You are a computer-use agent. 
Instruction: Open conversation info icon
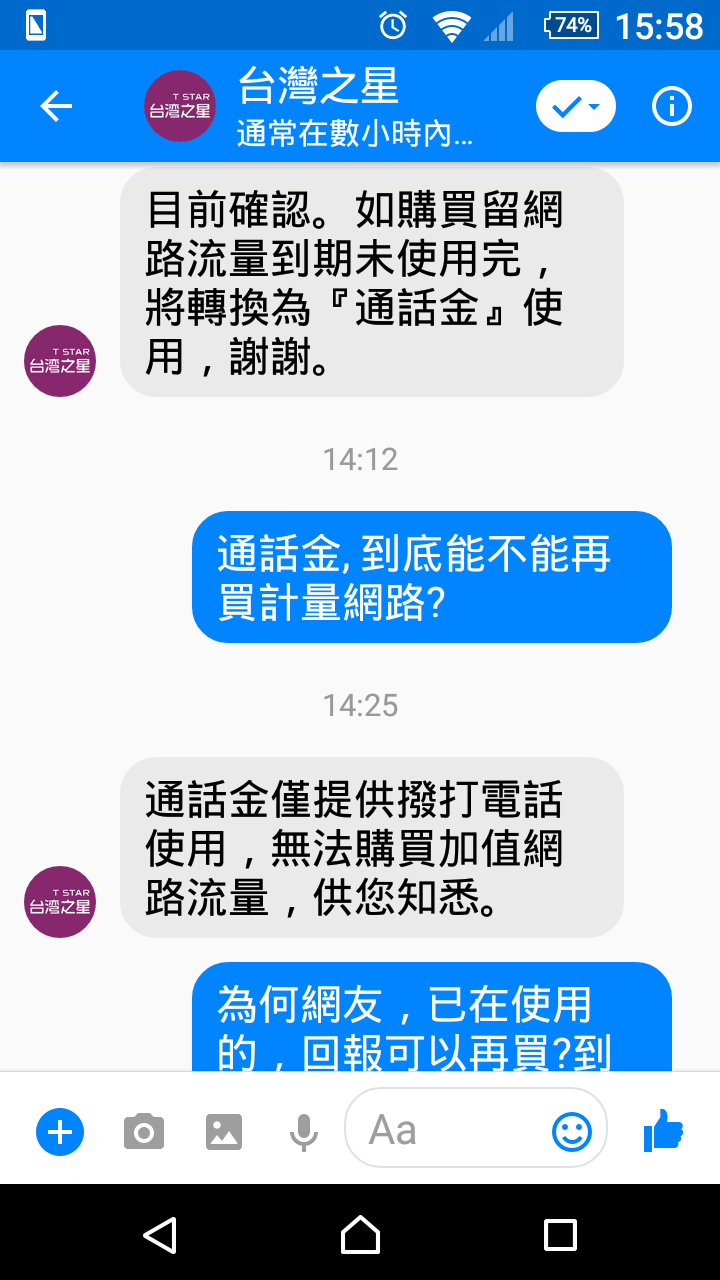[x=672, y=106]
